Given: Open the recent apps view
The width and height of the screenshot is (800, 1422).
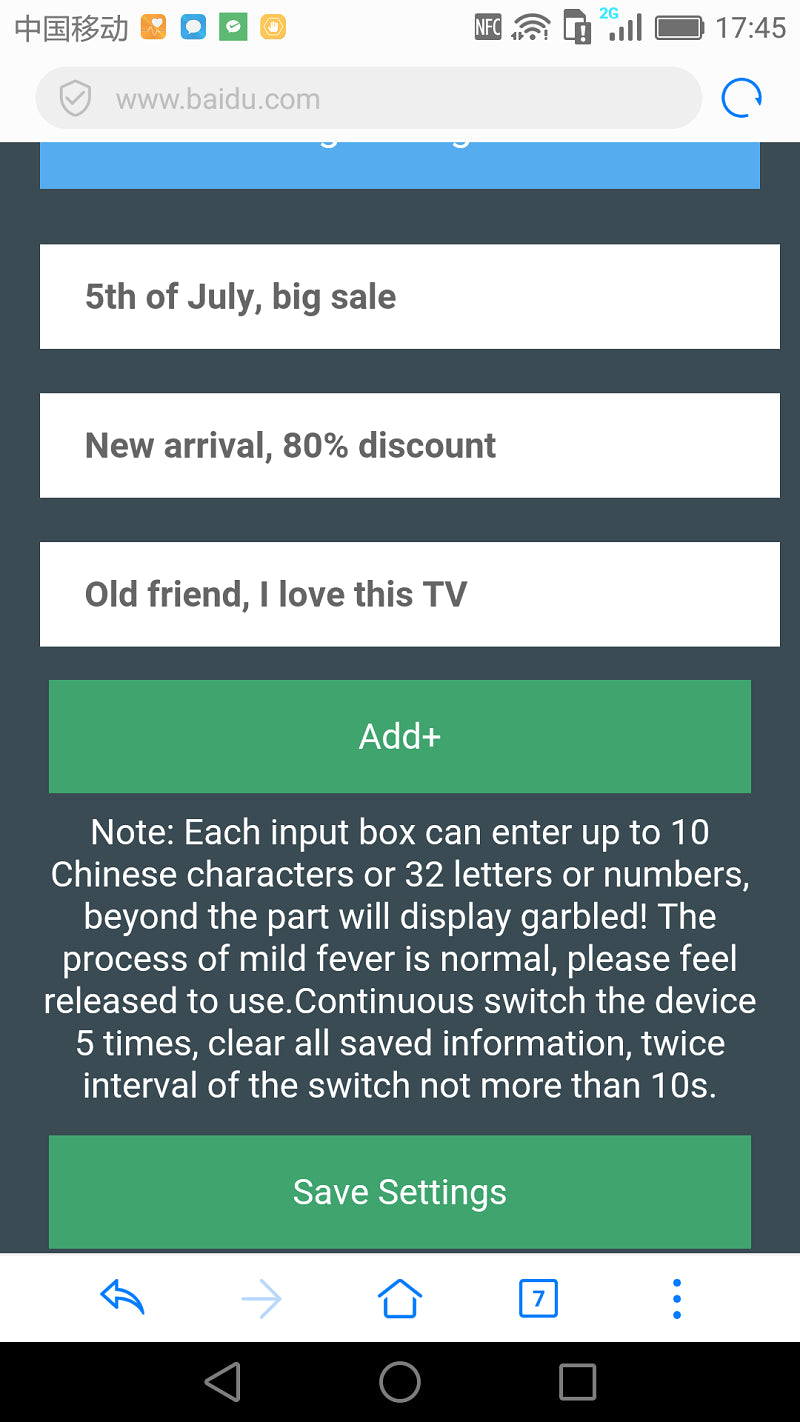Looking at the screenshot, I should pos(577,1382).
